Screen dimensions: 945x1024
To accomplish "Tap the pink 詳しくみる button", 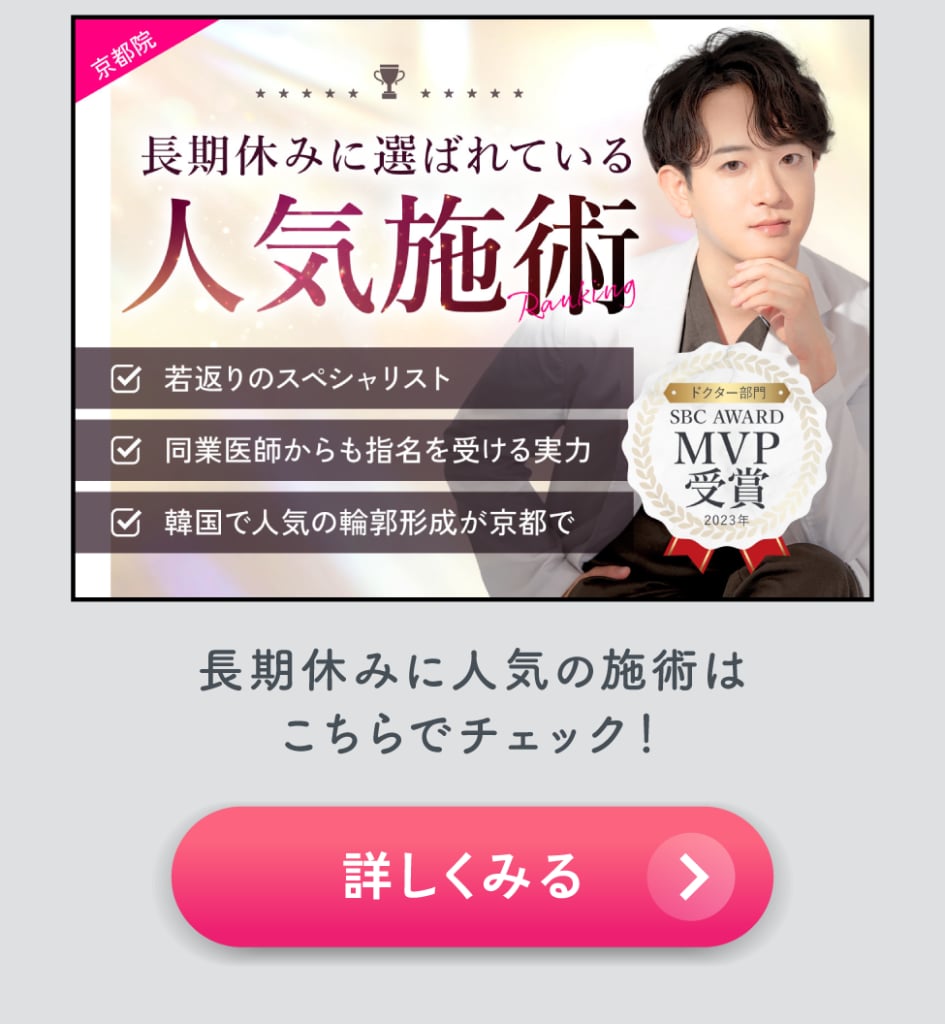I will pyautogui.click(x=472, y=876).
